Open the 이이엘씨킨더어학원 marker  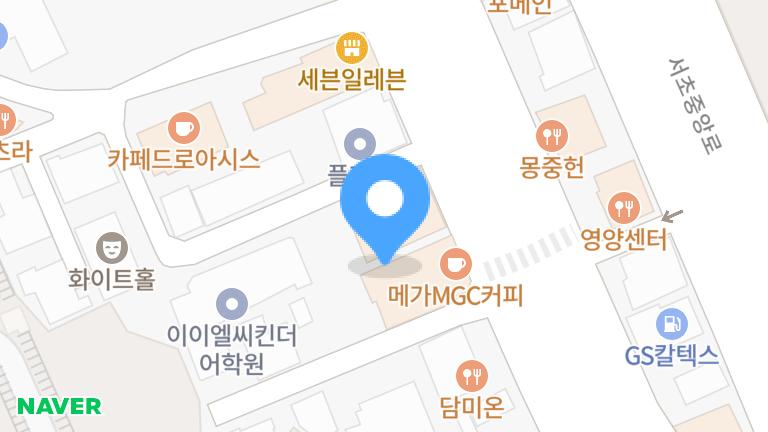(232, 302)
